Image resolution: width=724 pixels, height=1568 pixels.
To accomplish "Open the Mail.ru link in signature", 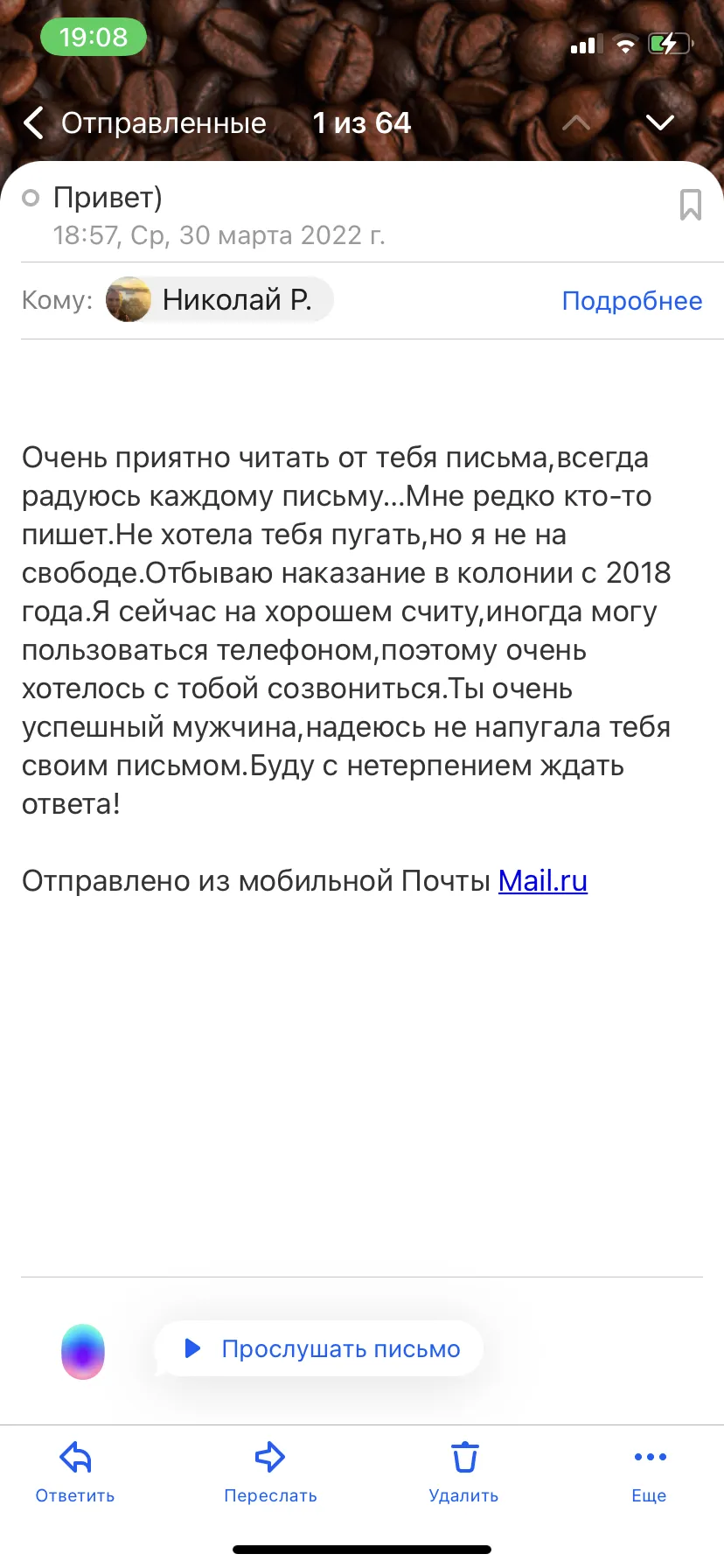I will click(x=543, y=880).
